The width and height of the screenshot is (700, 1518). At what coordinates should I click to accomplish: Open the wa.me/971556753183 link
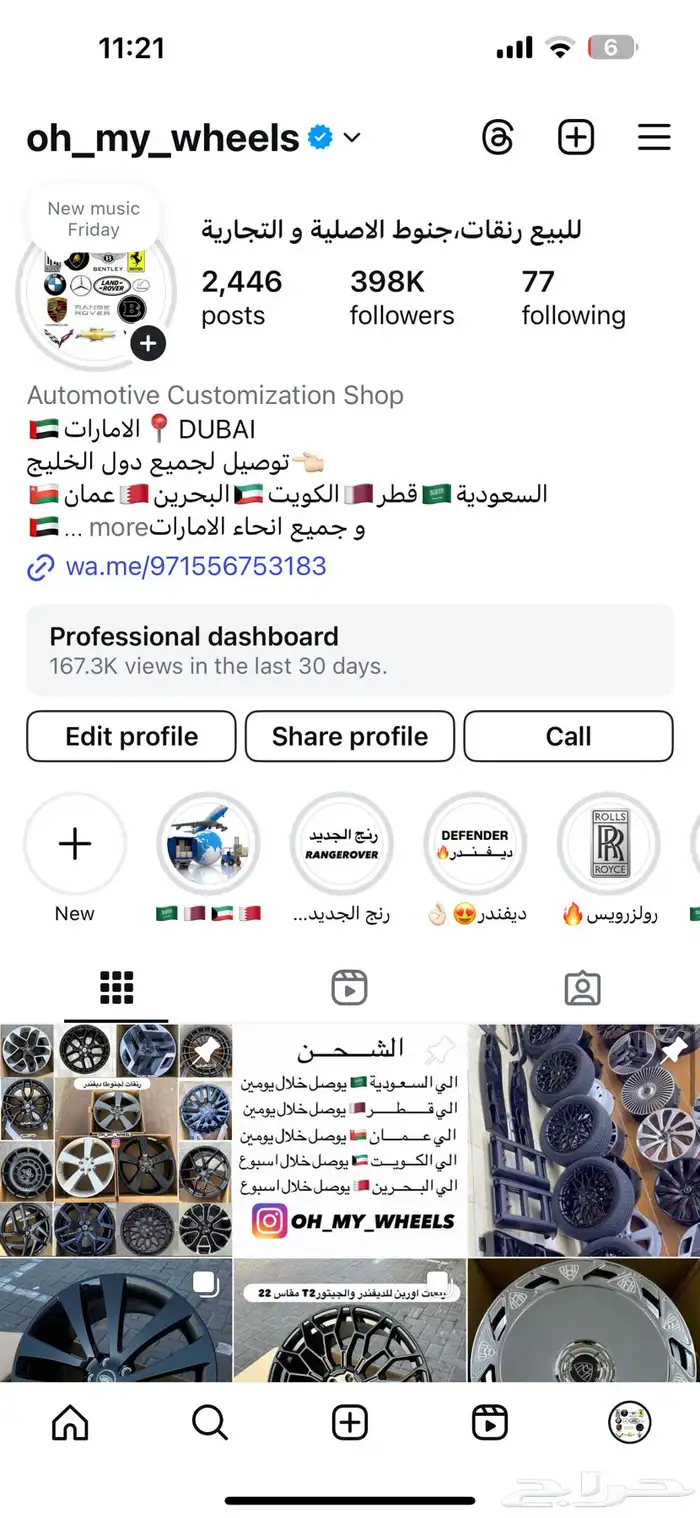click(x=196, y=567)
